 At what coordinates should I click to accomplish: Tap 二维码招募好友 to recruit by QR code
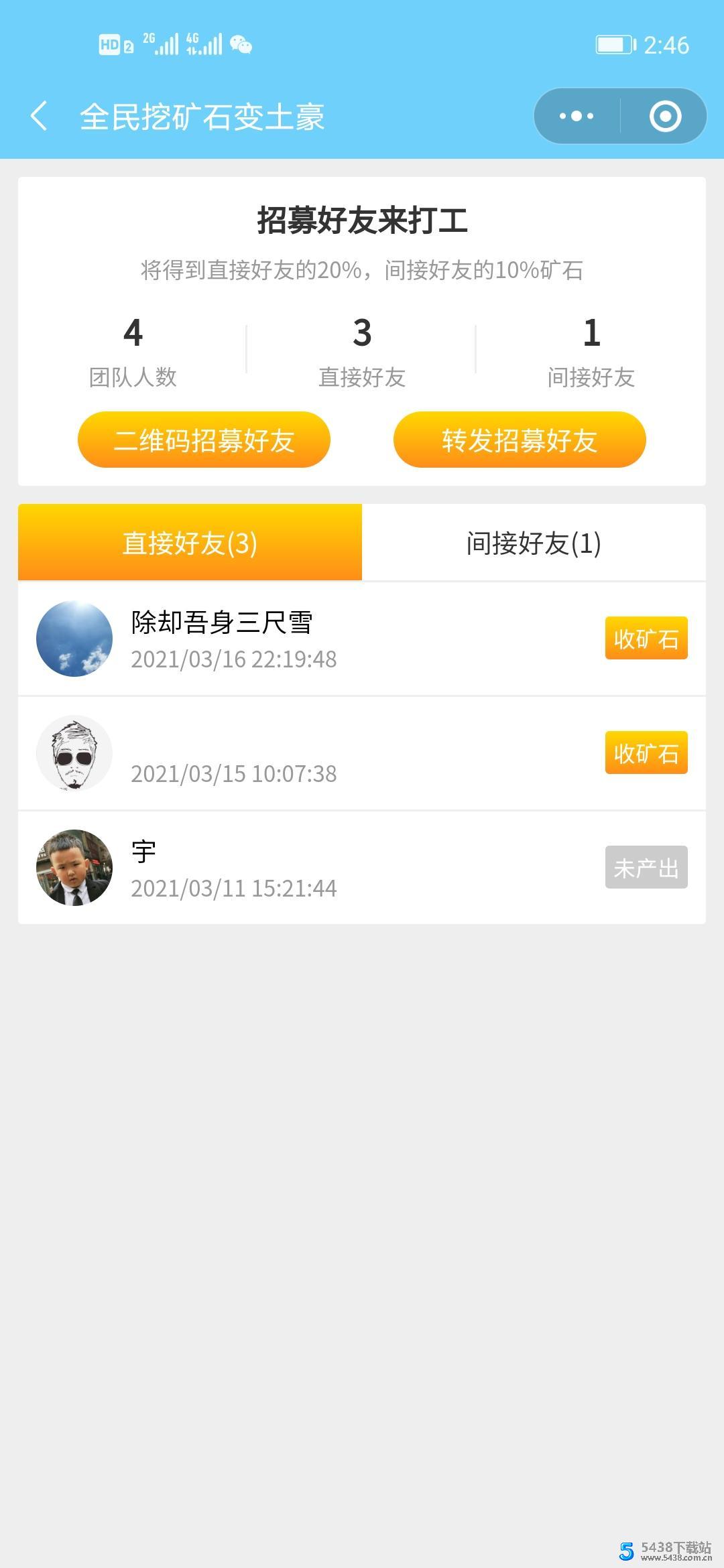(204, 440)
